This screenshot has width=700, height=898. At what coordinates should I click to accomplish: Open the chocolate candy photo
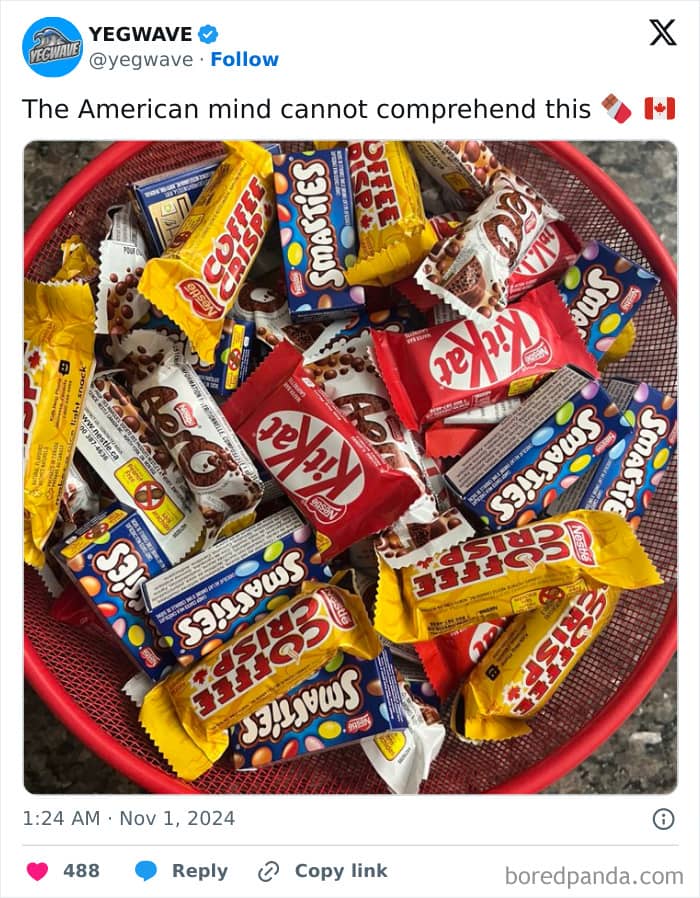[351, 467]
